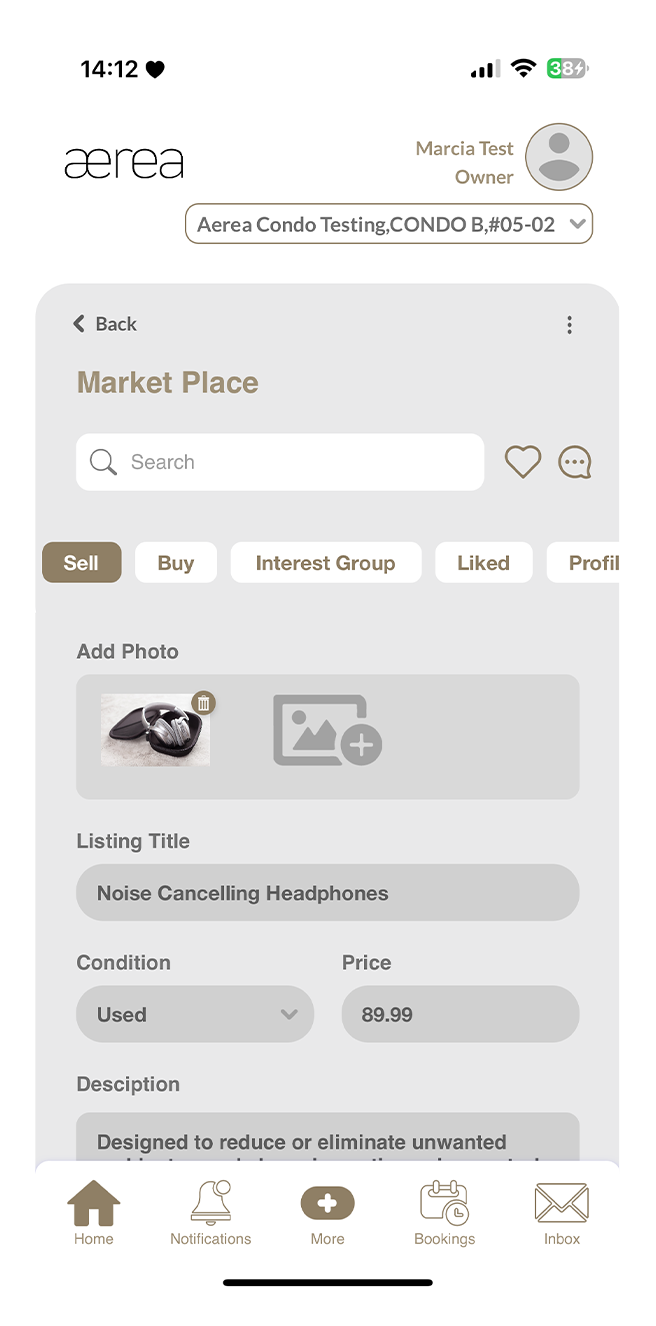
Task: Edit the Listing Title field
Action: point(327,893)
